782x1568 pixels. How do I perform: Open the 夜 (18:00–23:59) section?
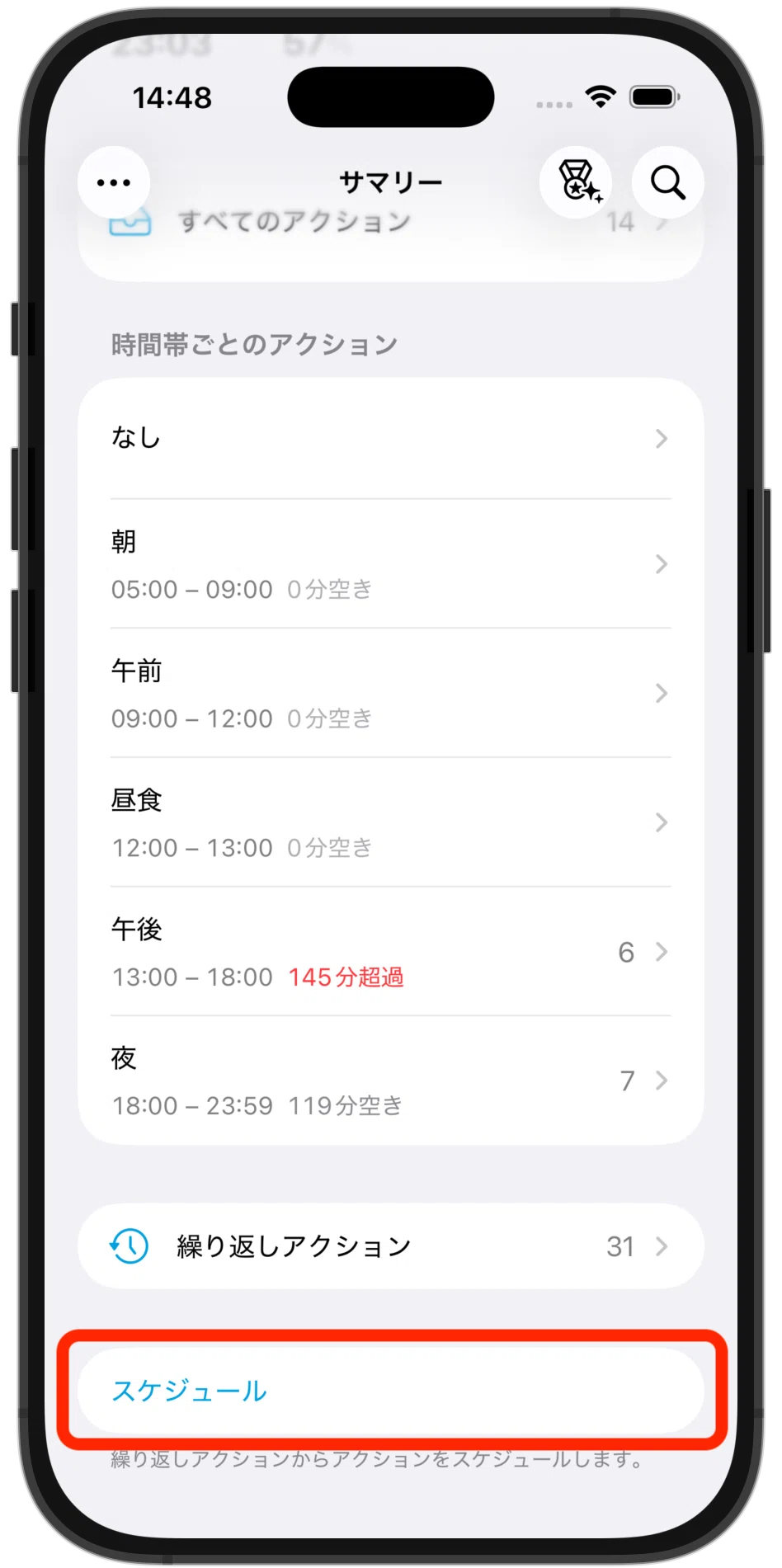tap(389, 1081)
